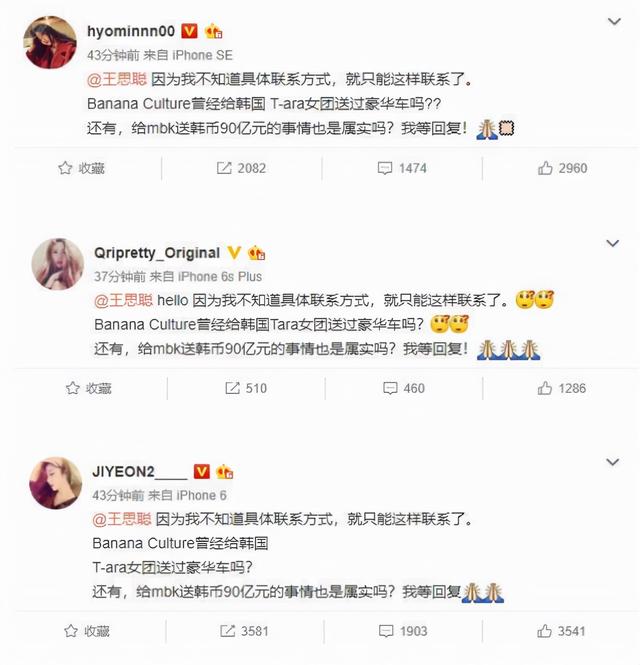Open the dropdown chevron on JIYEON2____'s post
Image resolution: width=640 pixels, height=665 pixels.
click(613, 462)
